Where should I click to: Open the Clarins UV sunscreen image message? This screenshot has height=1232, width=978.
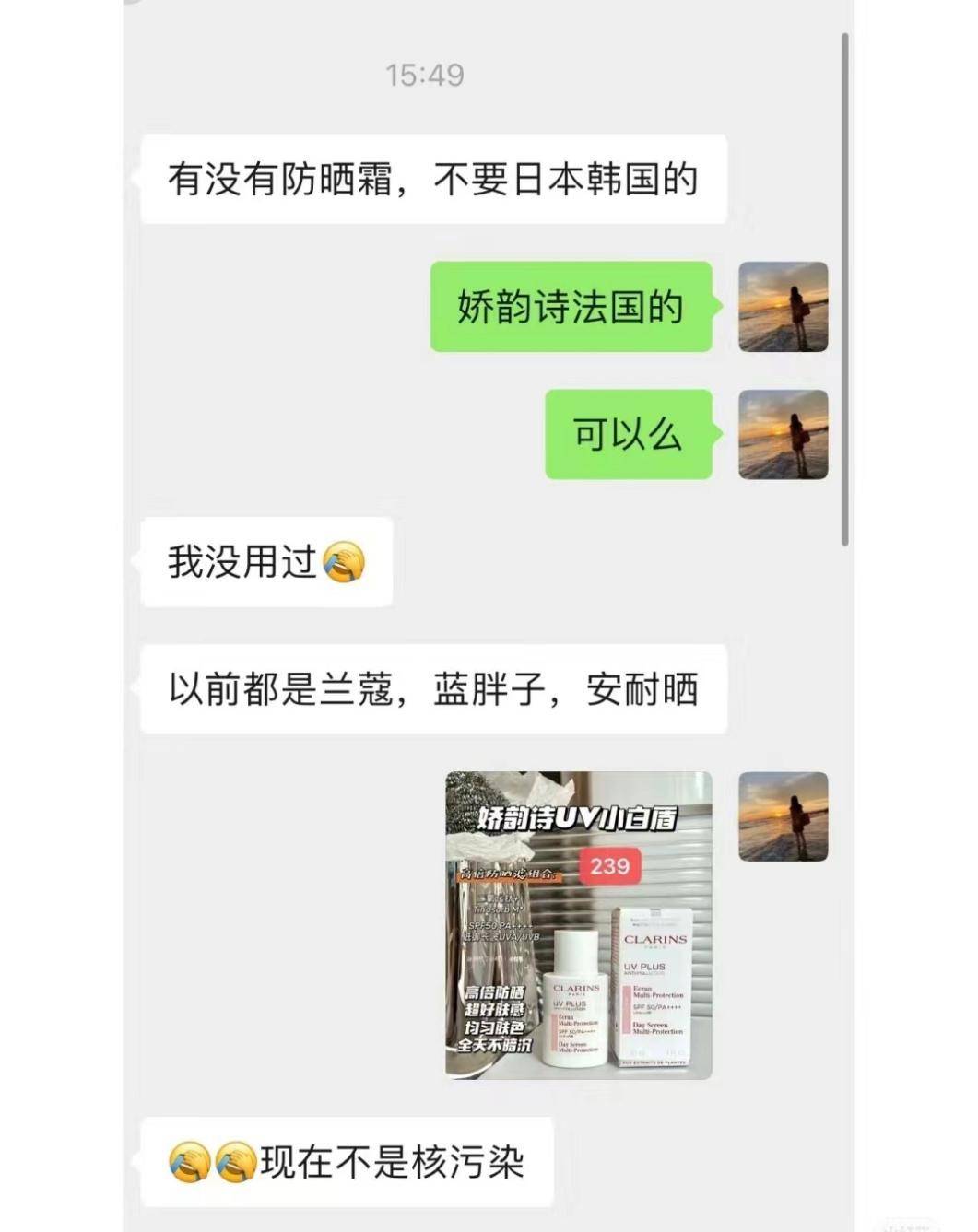(578, 924)
